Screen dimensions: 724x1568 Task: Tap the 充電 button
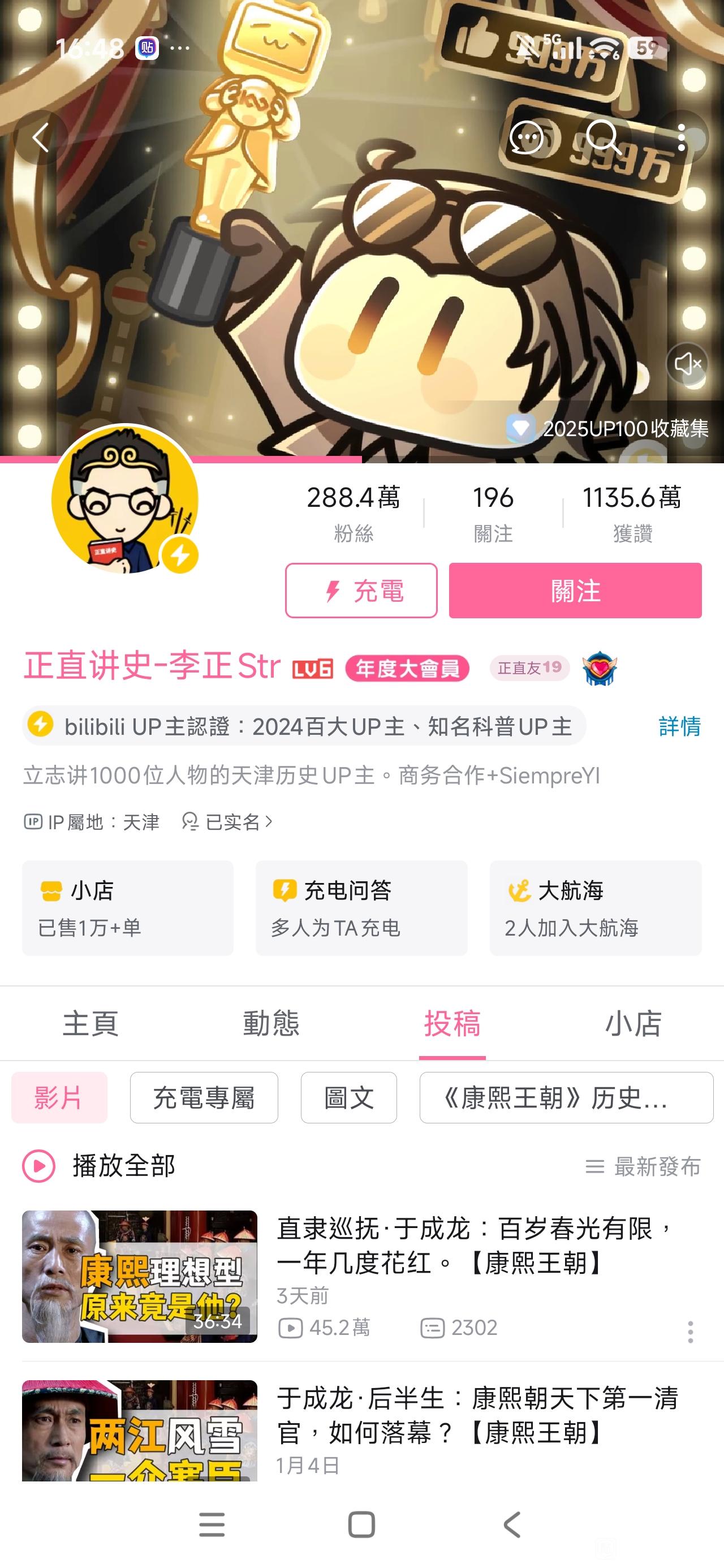361,591
